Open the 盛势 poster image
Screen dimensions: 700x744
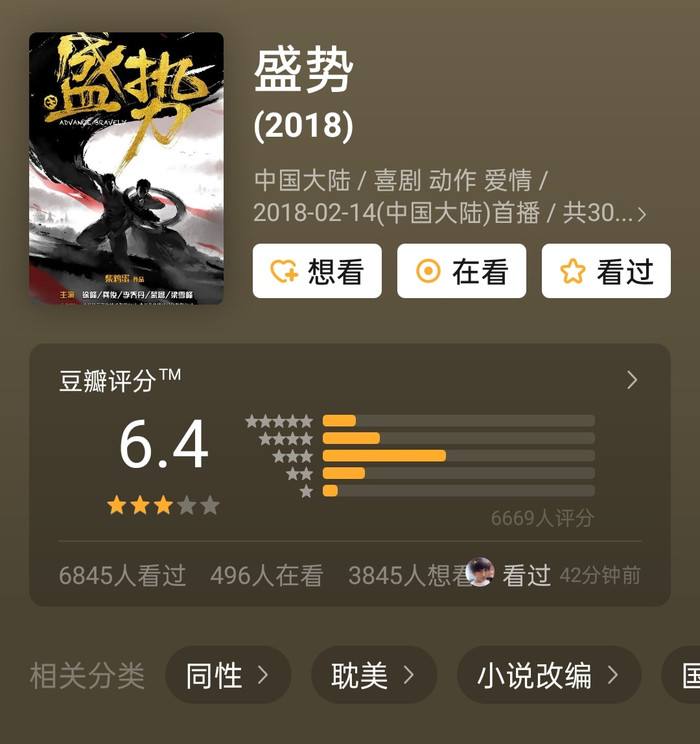[x=126, y=168]
